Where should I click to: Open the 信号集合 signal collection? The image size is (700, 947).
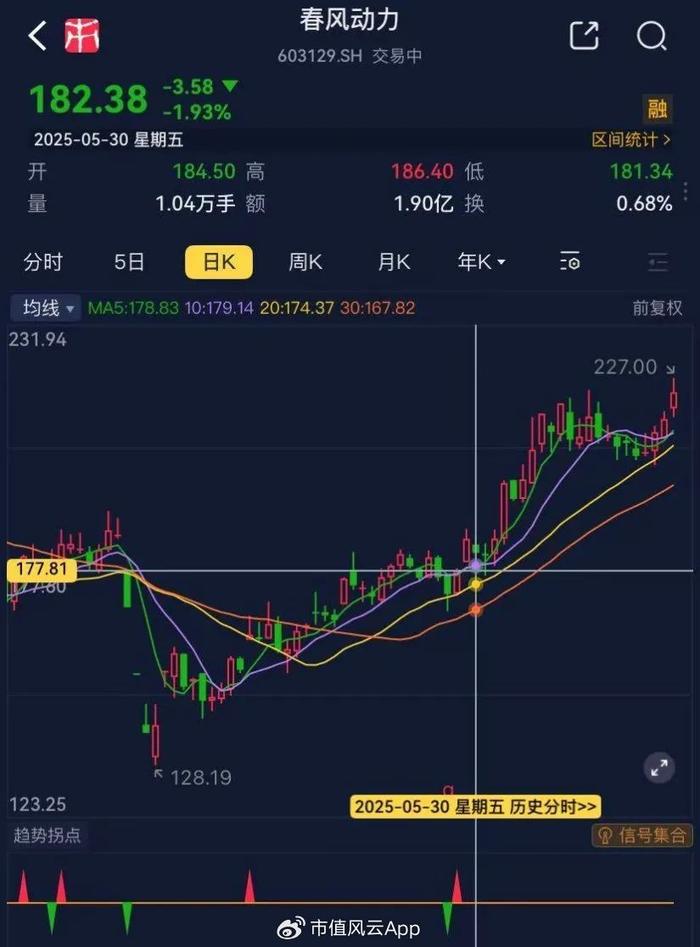coord(641,835)
